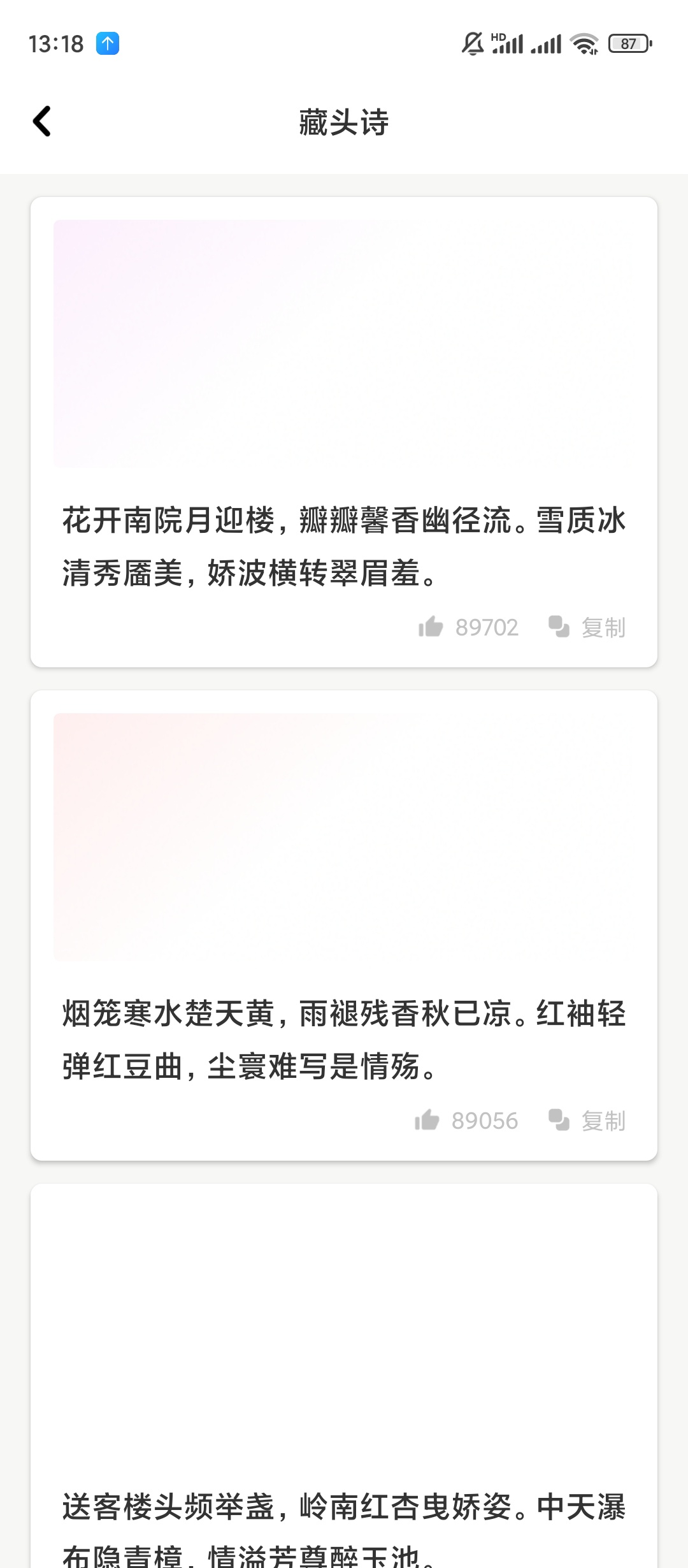Copy the poem starting with 花开南院月迎楼
This screenshot has width=688, height=1568.
(587, 627)
